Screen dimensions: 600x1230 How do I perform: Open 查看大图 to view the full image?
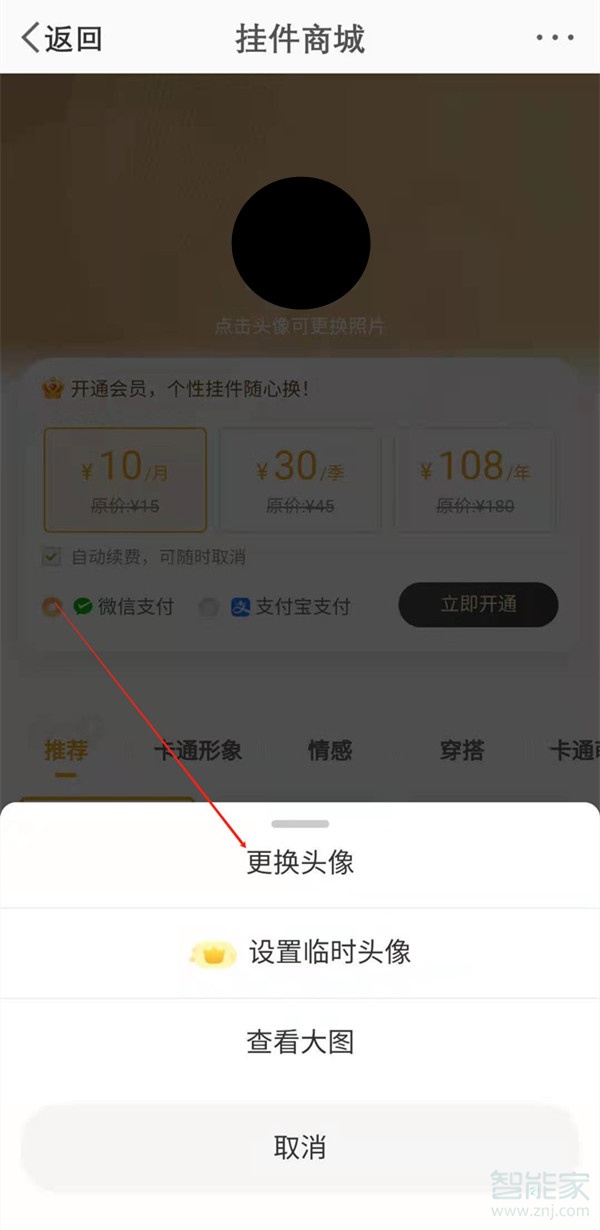point(300,1042)
